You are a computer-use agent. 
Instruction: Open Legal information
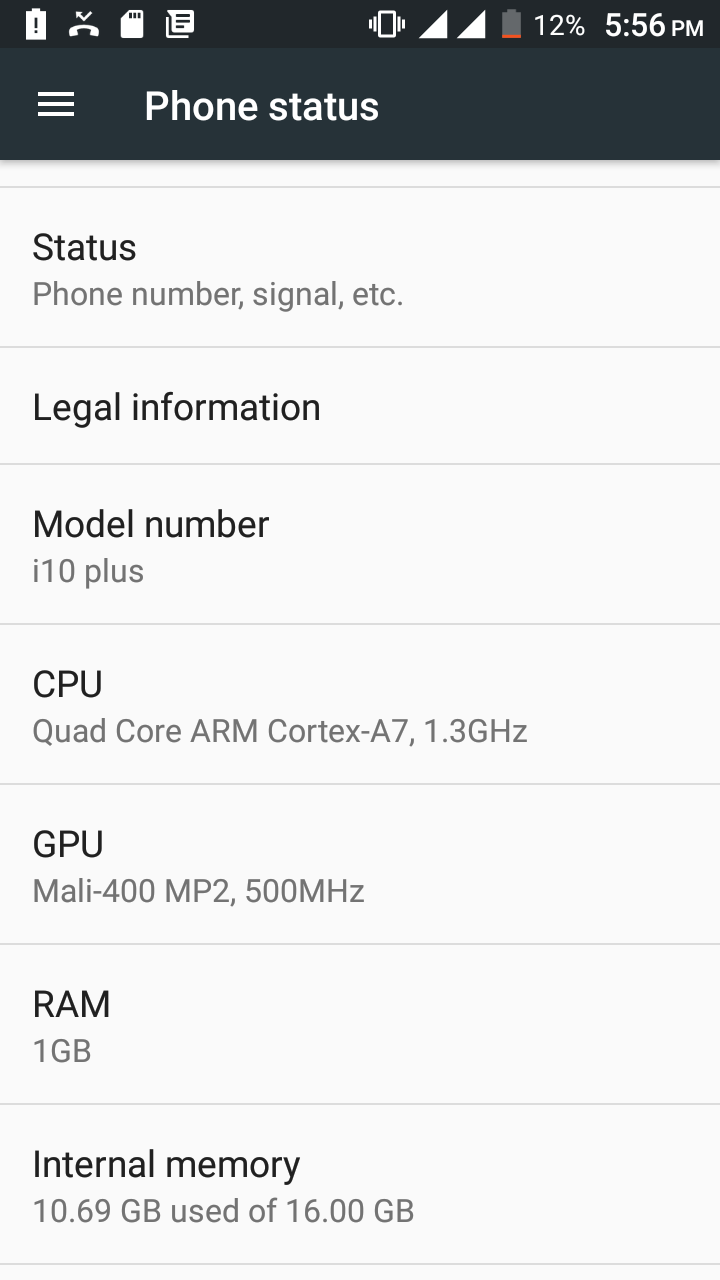point(360,407)
